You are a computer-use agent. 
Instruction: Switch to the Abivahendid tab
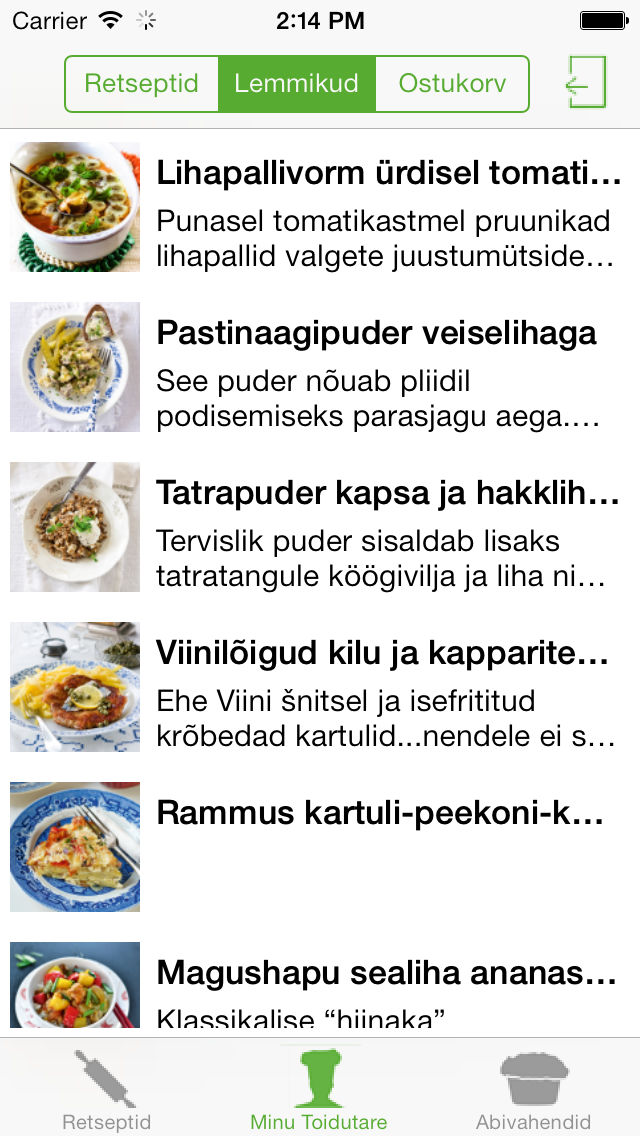533,1090
